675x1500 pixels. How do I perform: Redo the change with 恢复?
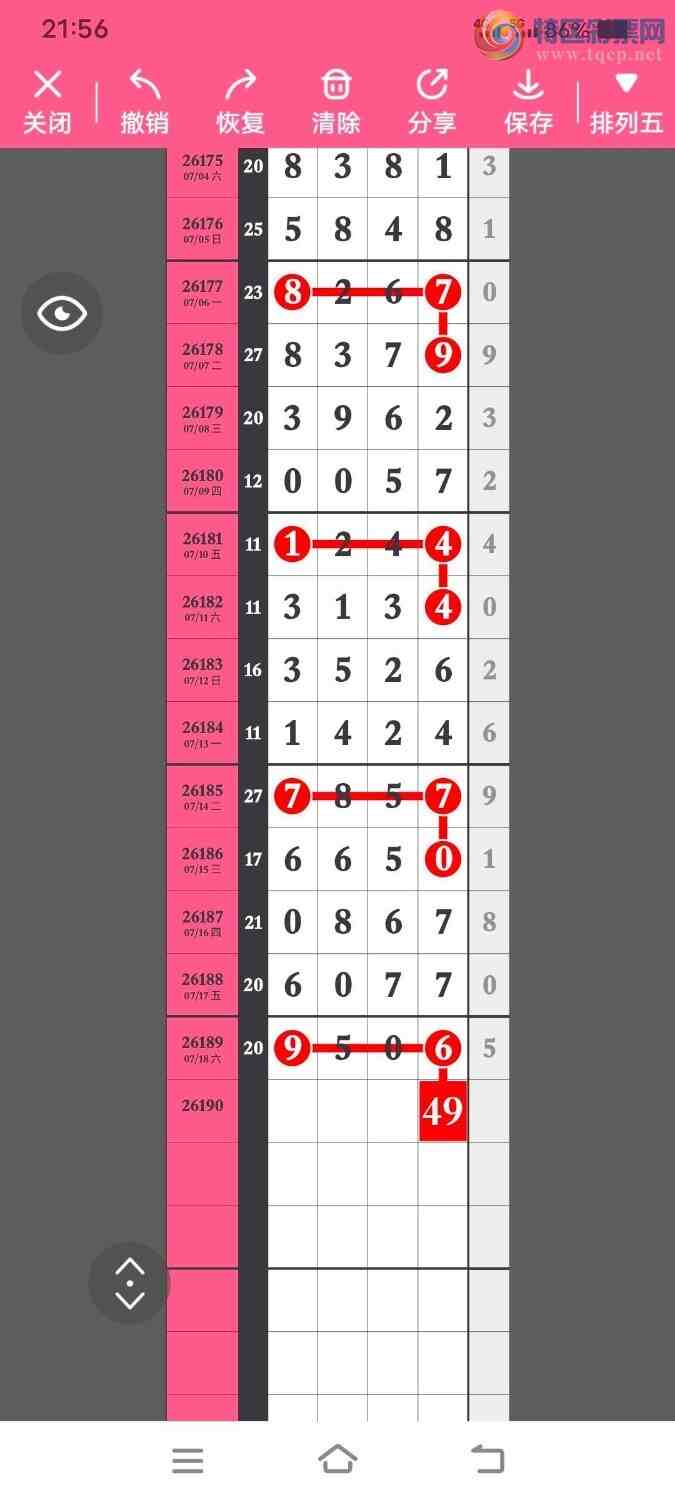(240, 102)
